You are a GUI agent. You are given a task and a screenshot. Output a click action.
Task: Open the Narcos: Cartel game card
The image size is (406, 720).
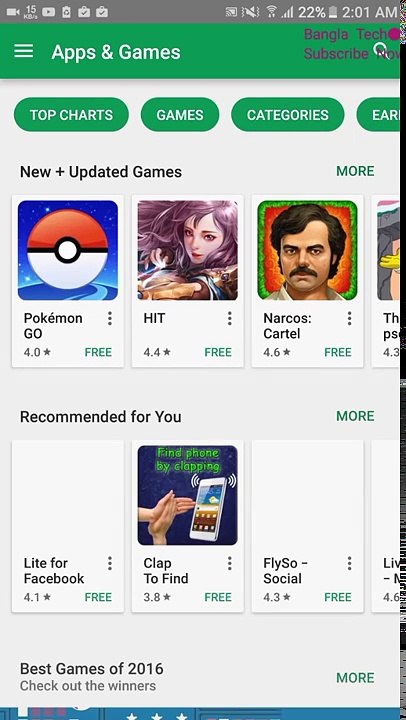308,281
